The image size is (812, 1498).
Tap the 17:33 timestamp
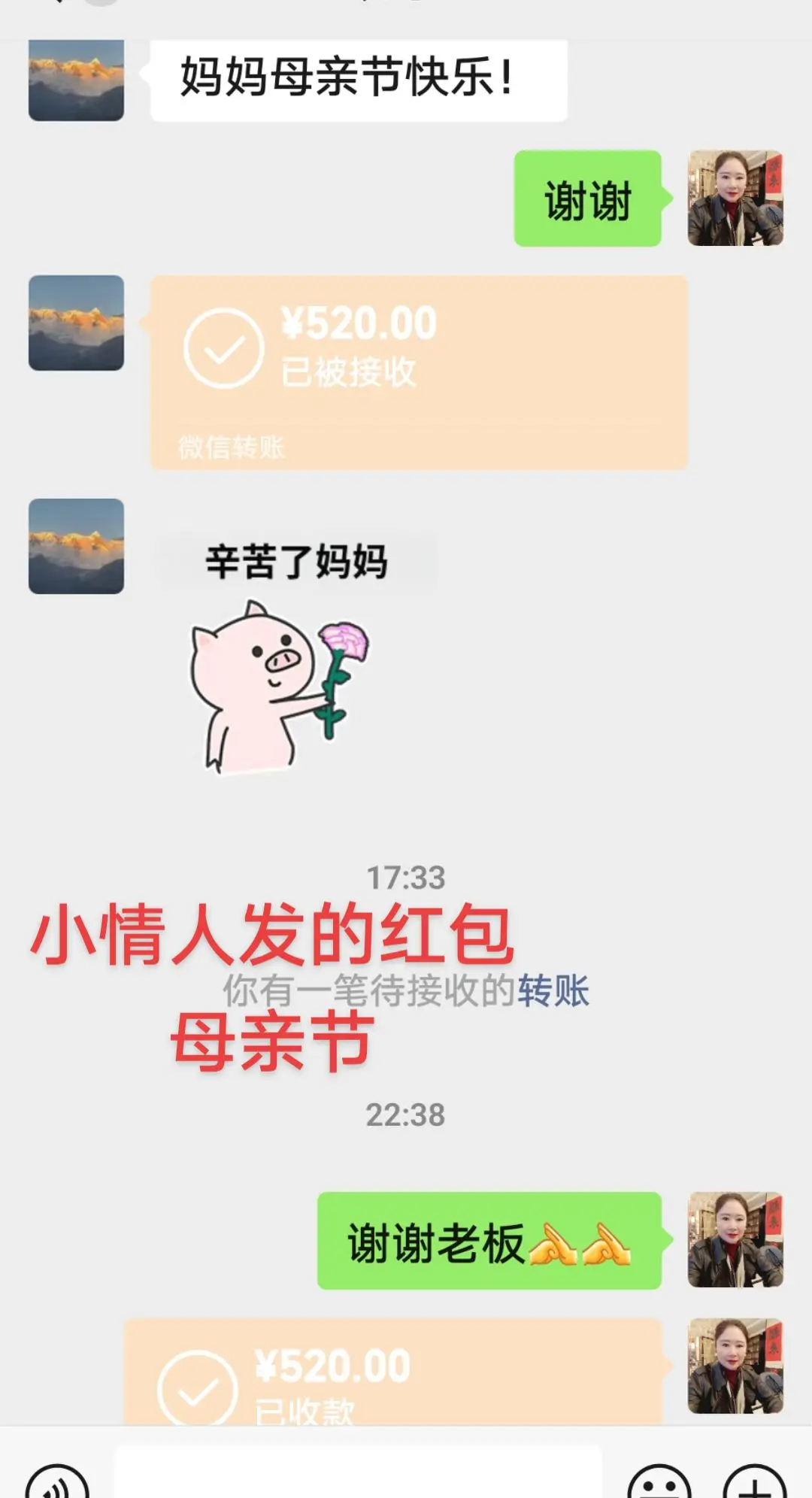407,875
